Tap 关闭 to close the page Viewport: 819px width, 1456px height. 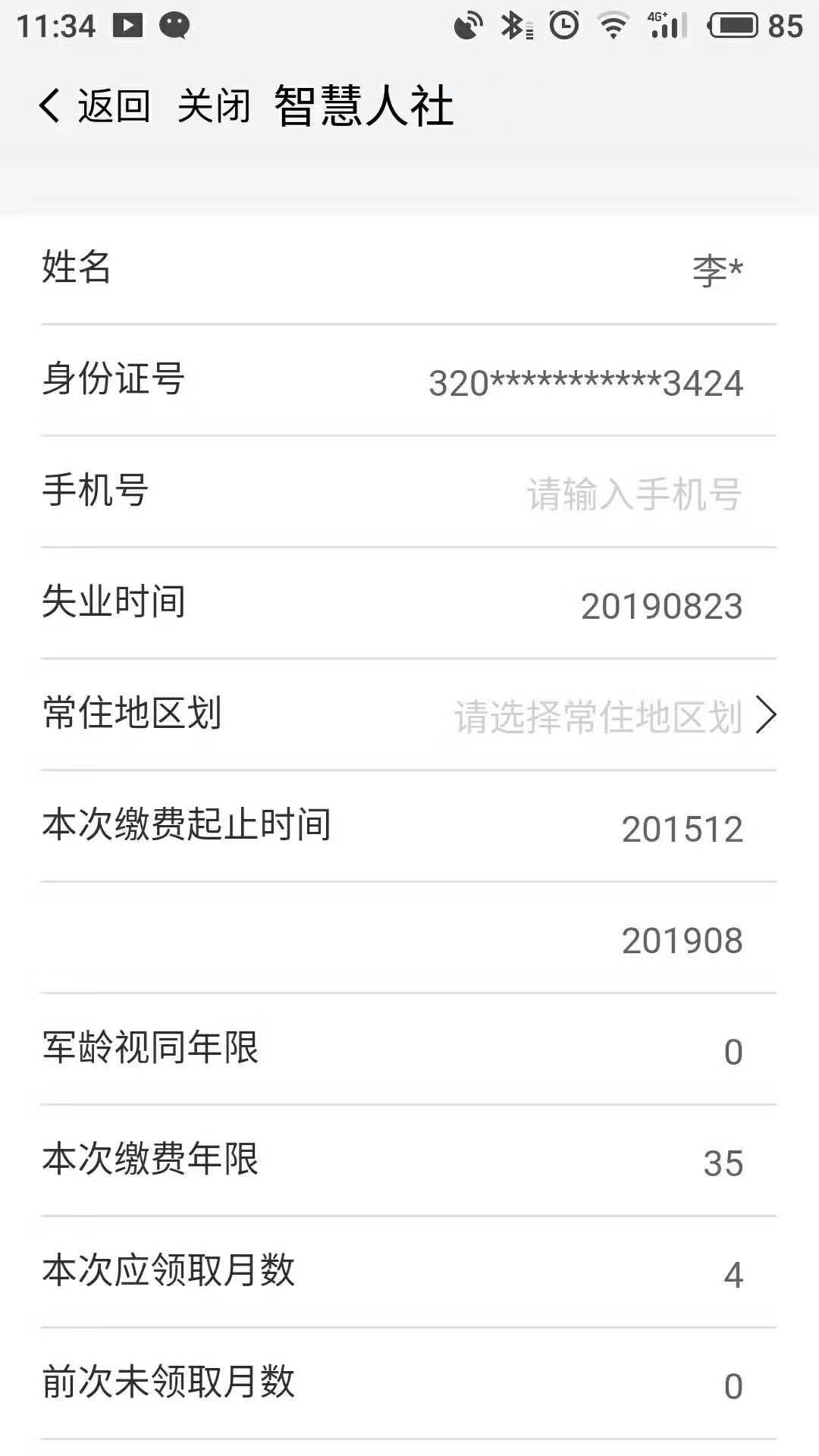(215, 105)
